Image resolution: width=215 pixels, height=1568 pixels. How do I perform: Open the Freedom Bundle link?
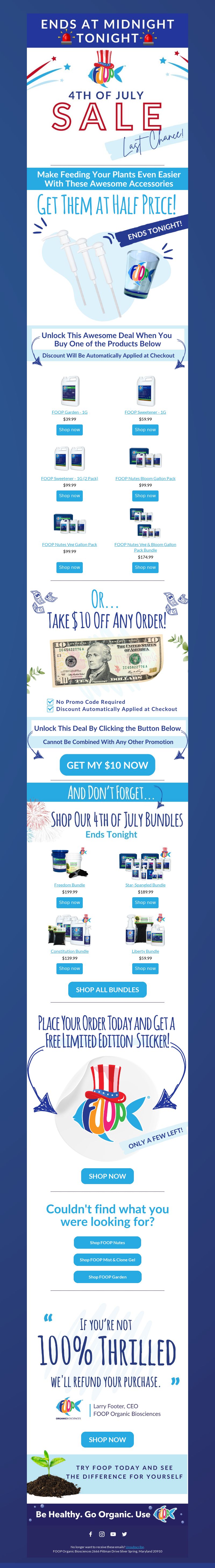(69, 885)
